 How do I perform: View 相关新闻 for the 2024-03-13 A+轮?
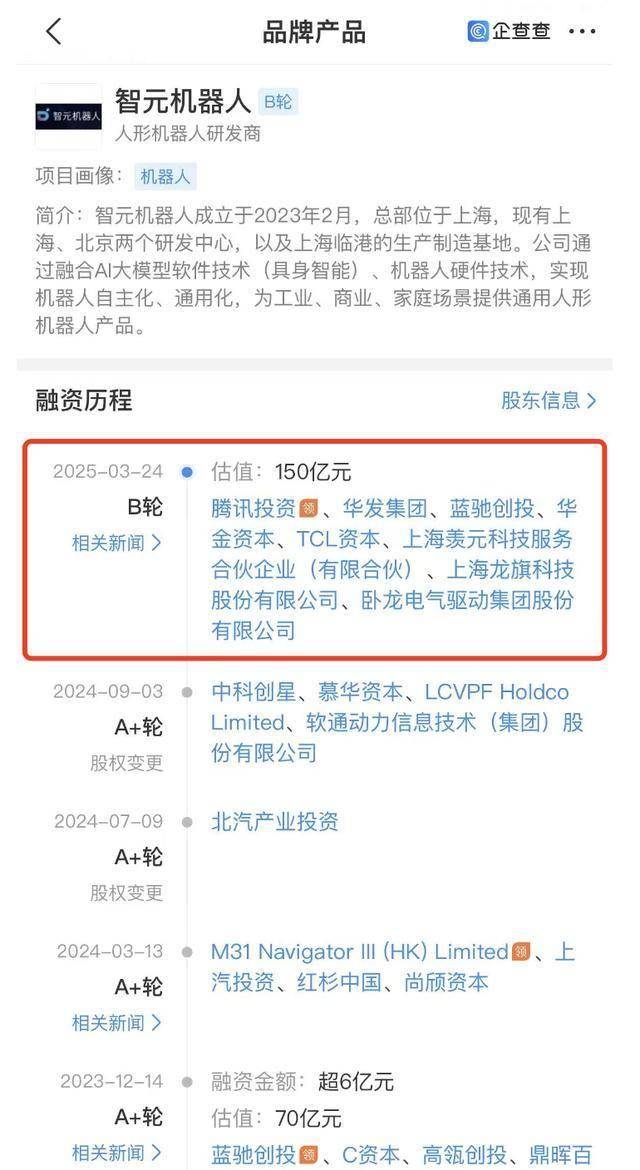click(x=115, y=1023)
